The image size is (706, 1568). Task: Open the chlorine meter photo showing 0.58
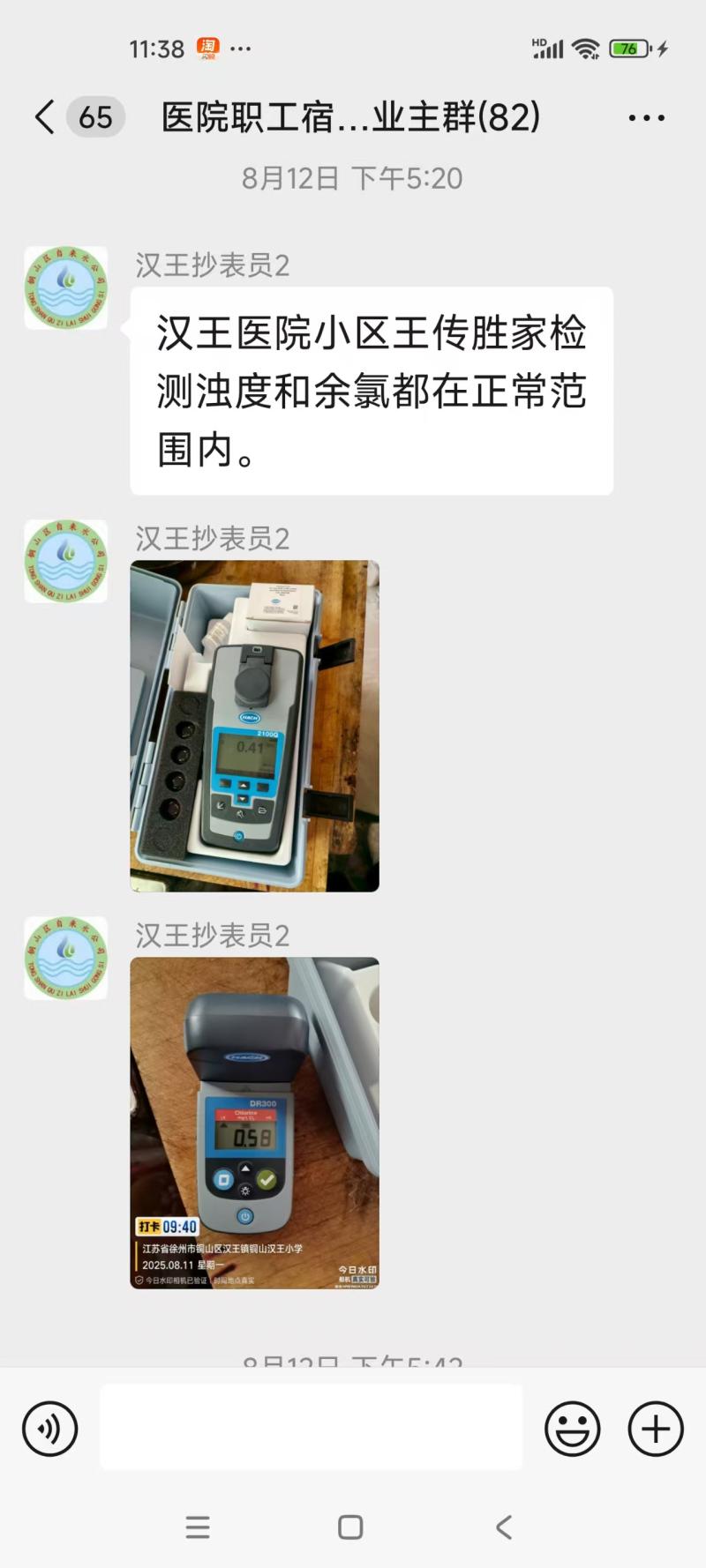pos(254,1122)
